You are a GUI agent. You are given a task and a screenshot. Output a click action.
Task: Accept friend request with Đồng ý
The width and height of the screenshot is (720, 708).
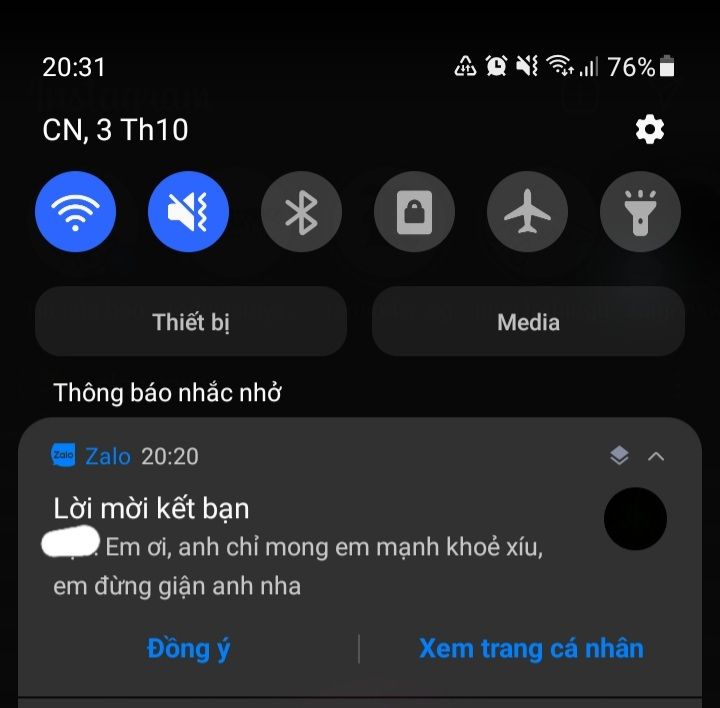click(189, 648)
